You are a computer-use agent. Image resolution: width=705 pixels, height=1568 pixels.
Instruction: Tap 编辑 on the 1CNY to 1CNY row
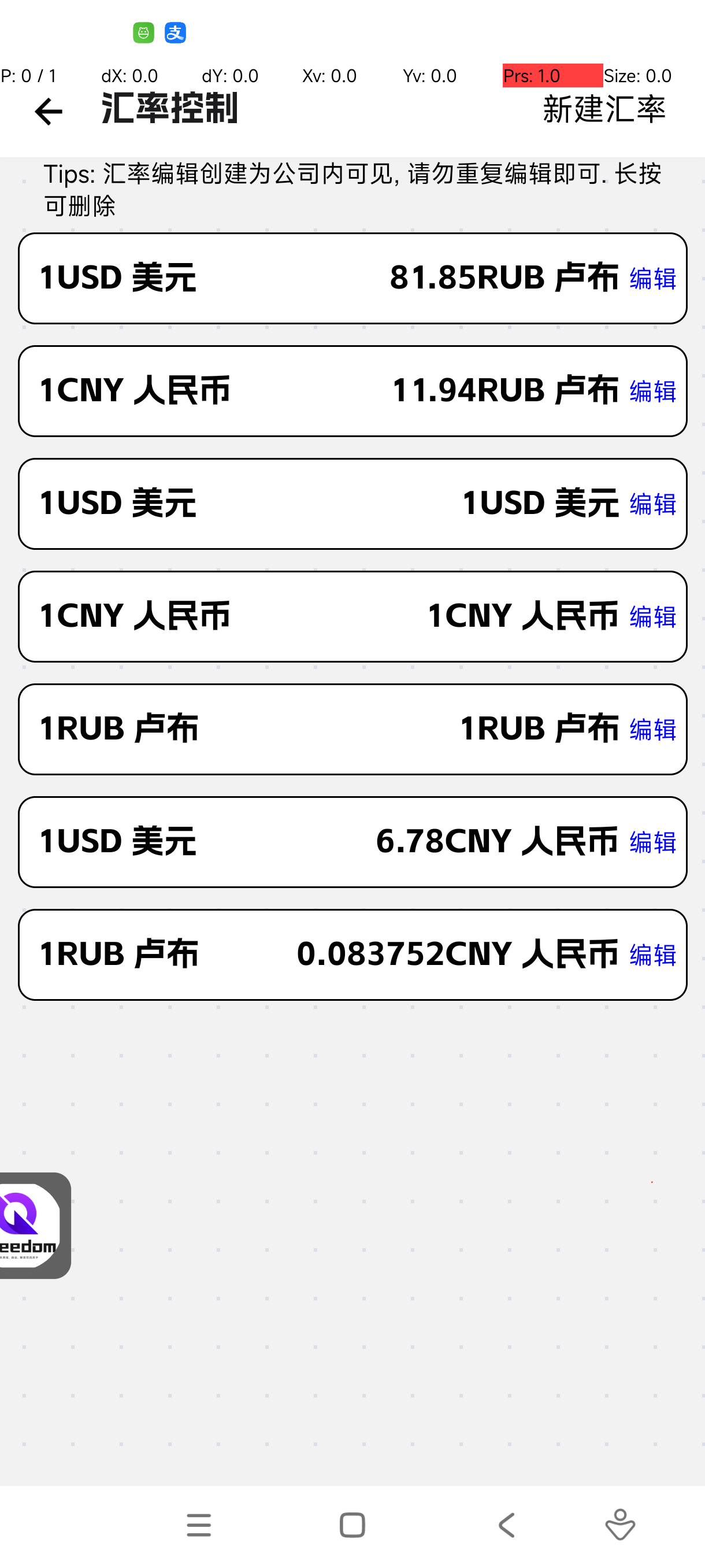[x=652, y=616]
